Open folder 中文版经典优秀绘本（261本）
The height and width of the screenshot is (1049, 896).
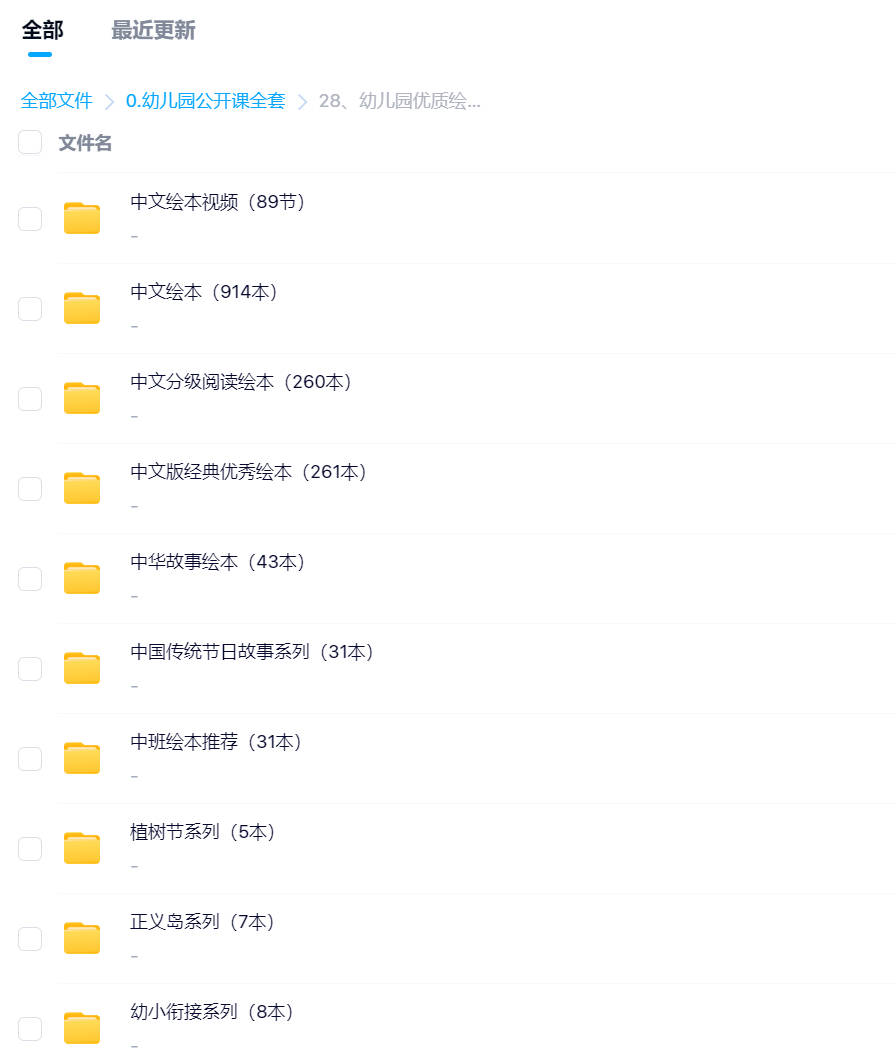(x=249, y=472)
